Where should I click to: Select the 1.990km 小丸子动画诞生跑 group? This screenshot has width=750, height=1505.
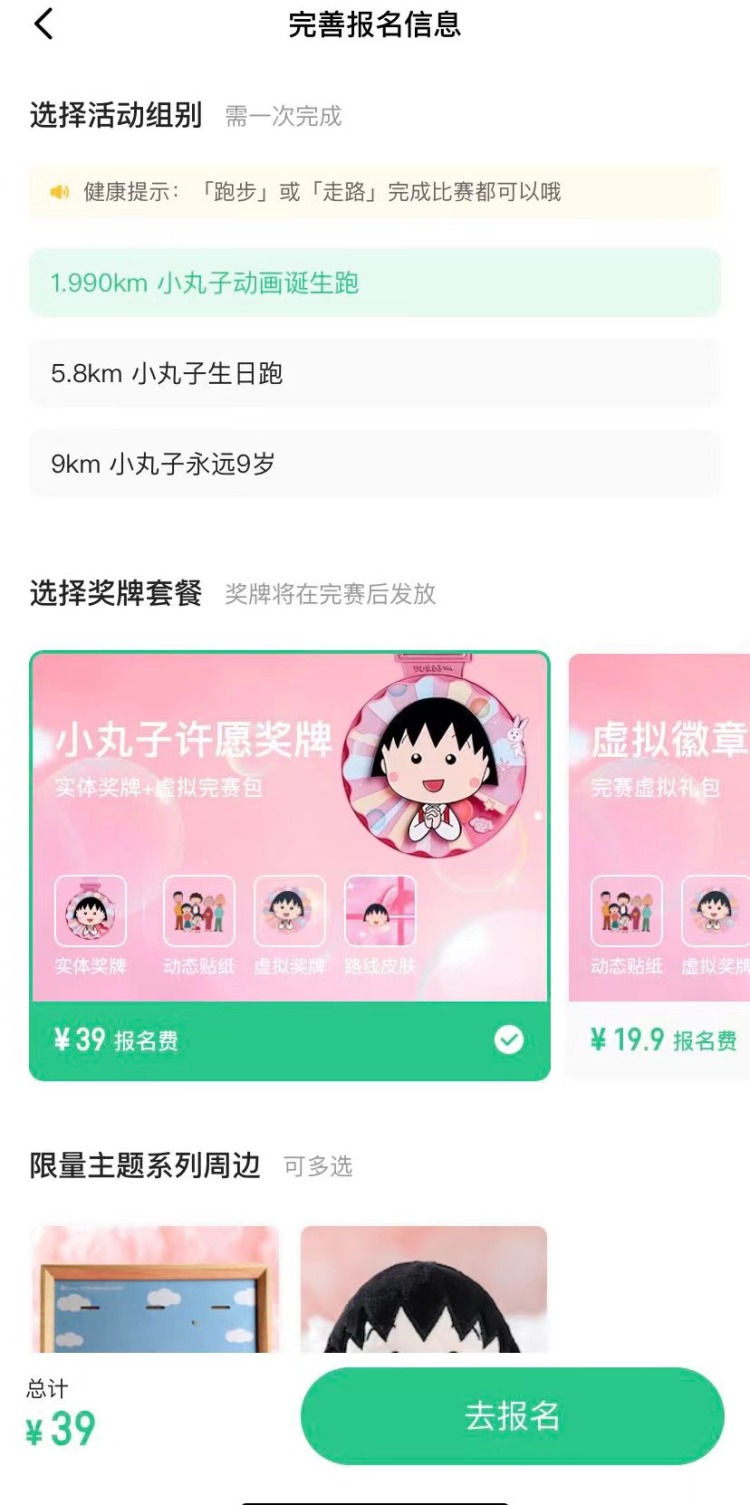(x=374, y=283)
